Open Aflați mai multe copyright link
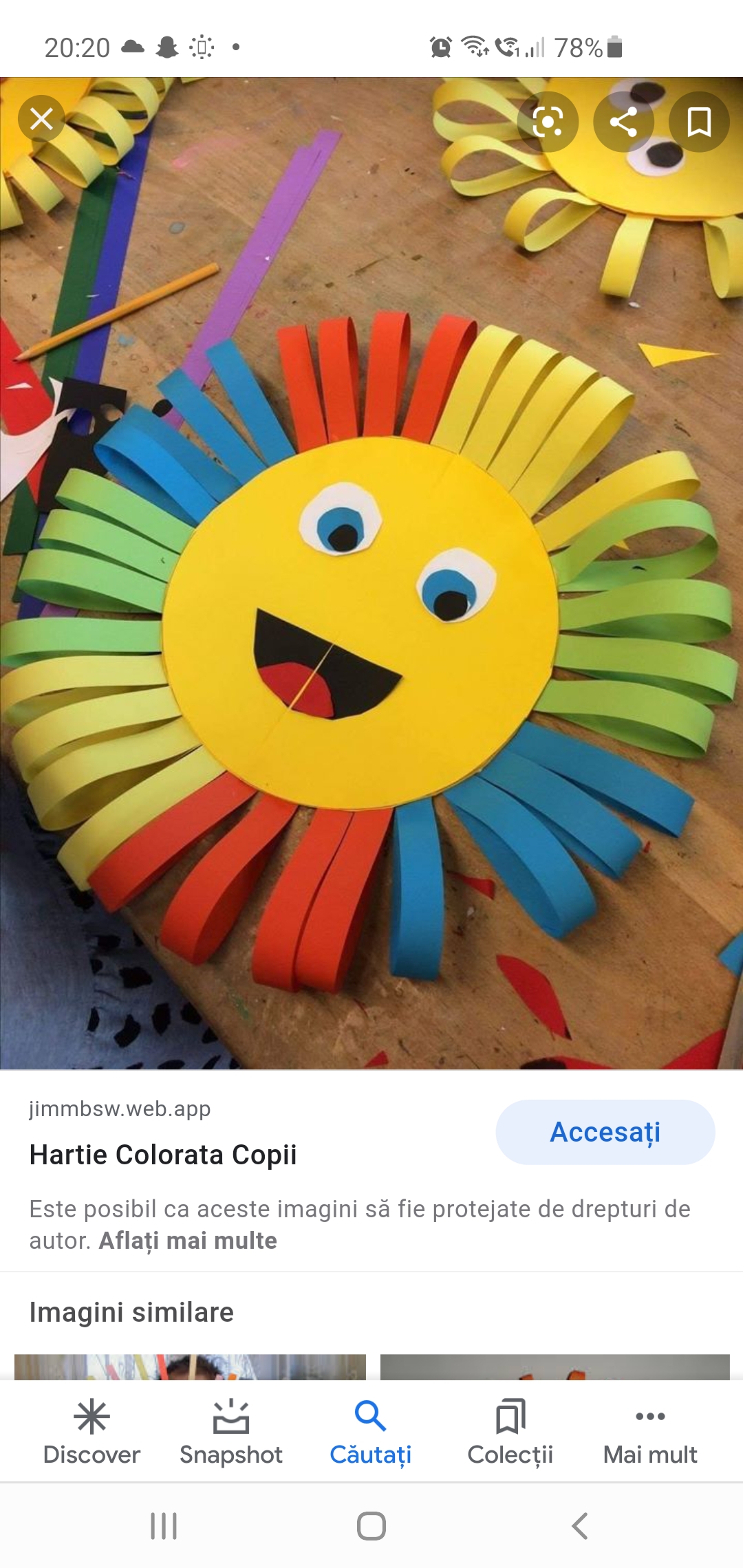This screenshot has height=1568, width=743. 188,1241
